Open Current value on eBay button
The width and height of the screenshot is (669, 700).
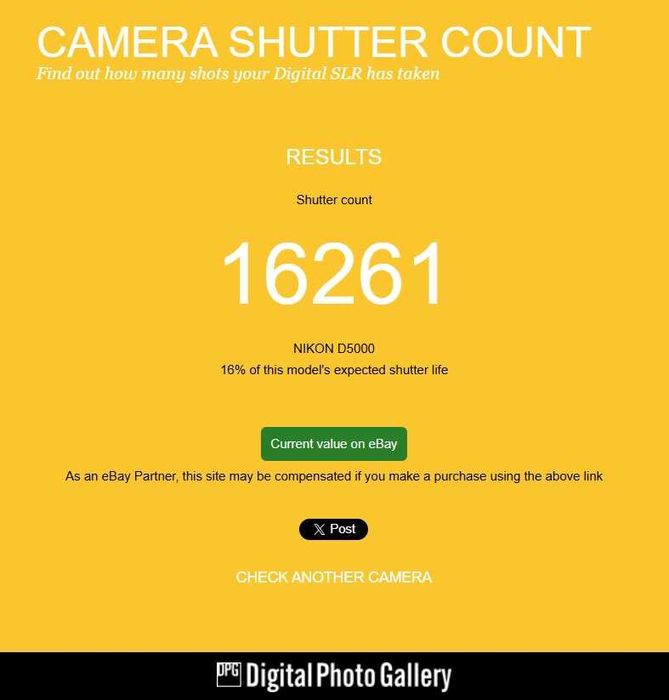pos(333,444)
